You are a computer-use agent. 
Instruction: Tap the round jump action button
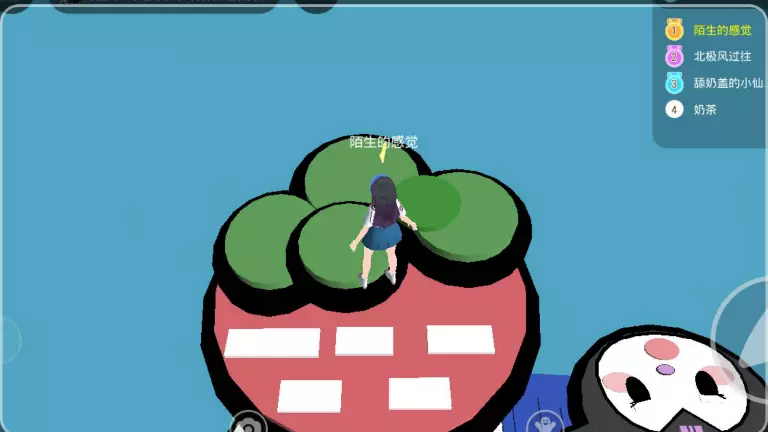click(x=741, y=334)
